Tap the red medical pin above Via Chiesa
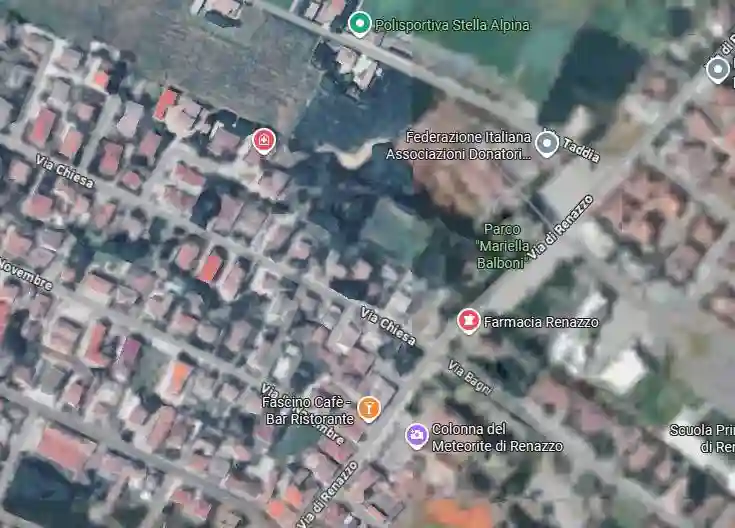 click(264, 141)
